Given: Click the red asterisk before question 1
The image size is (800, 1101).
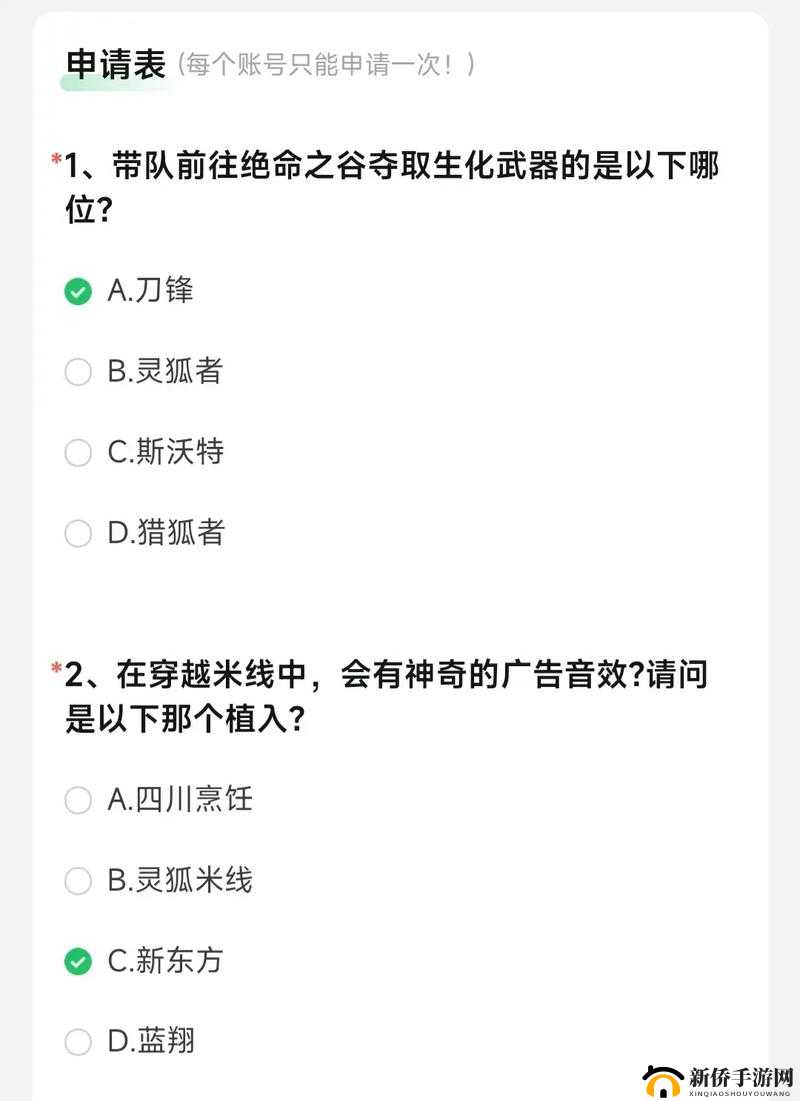Looking at the screenshot, I should point(57,155).
